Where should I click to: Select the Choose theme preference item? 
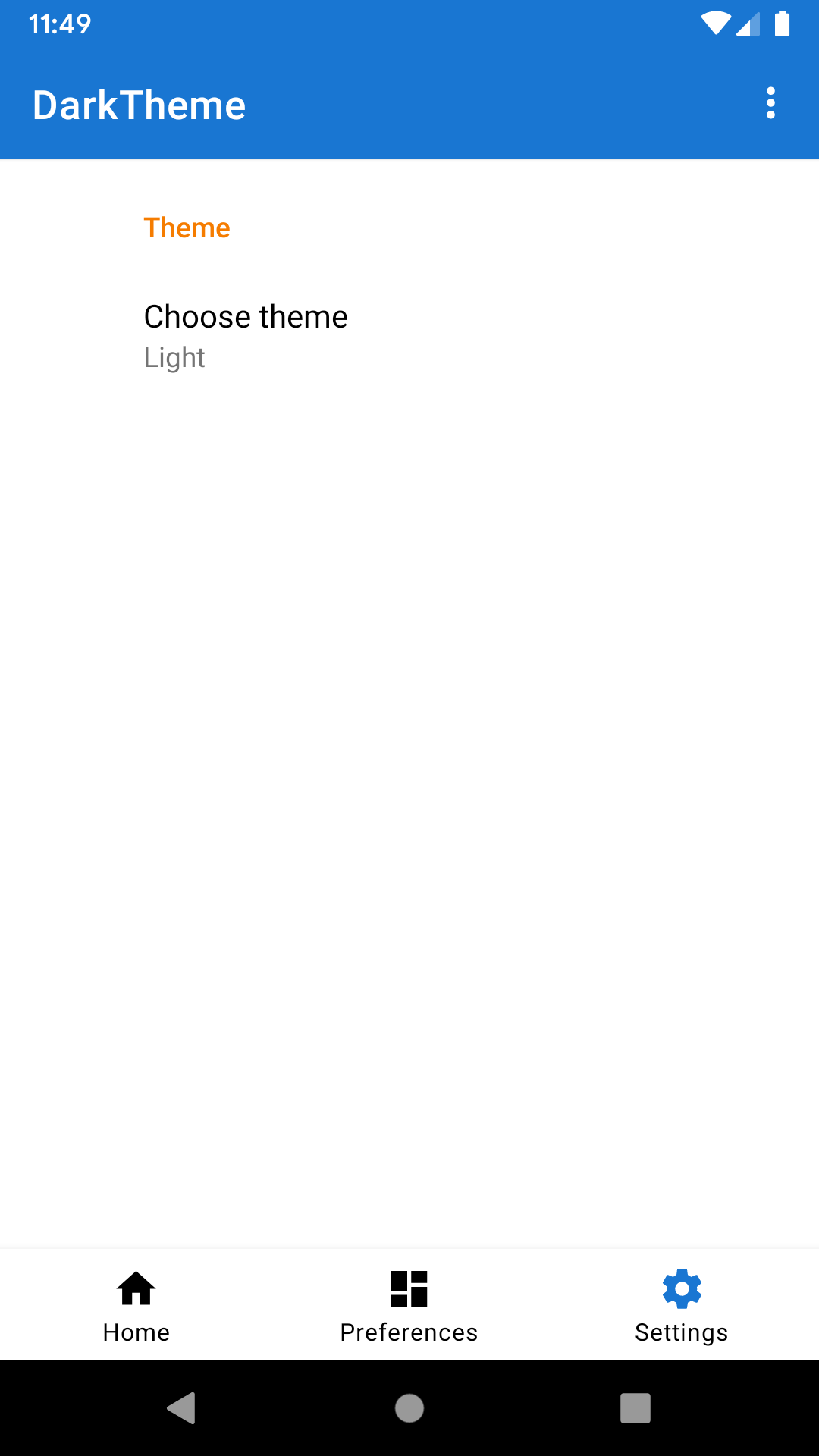(x=246, y=334)
